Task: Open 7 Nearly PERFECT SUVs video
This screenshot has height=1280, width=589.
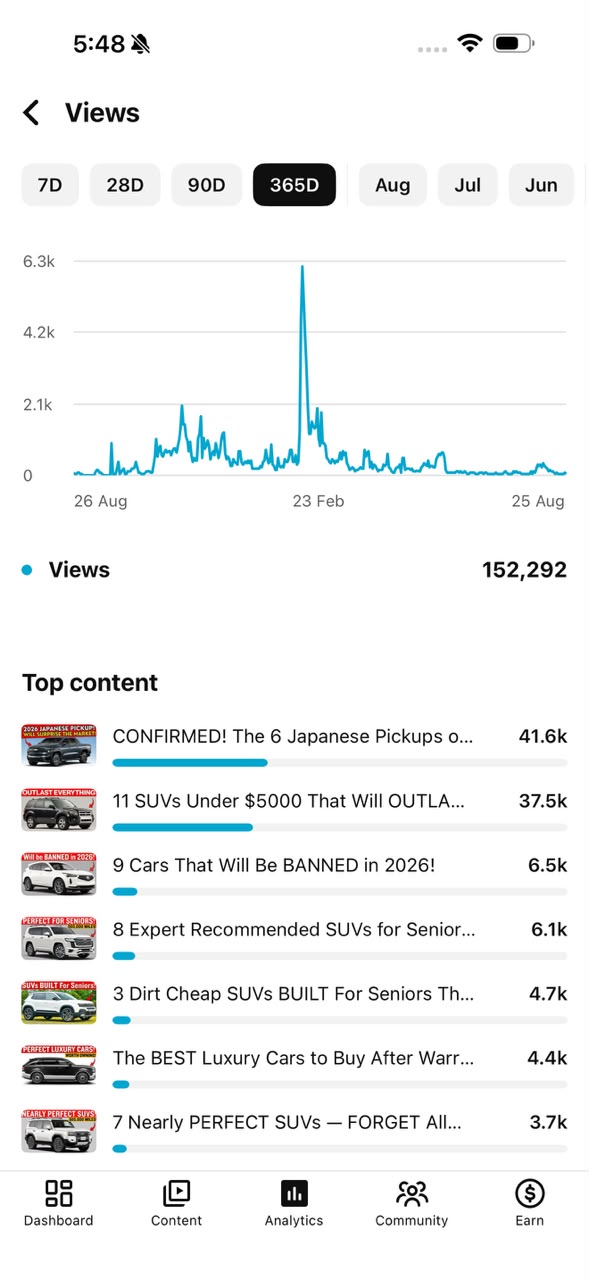Action: click(x=294, y=1130)
